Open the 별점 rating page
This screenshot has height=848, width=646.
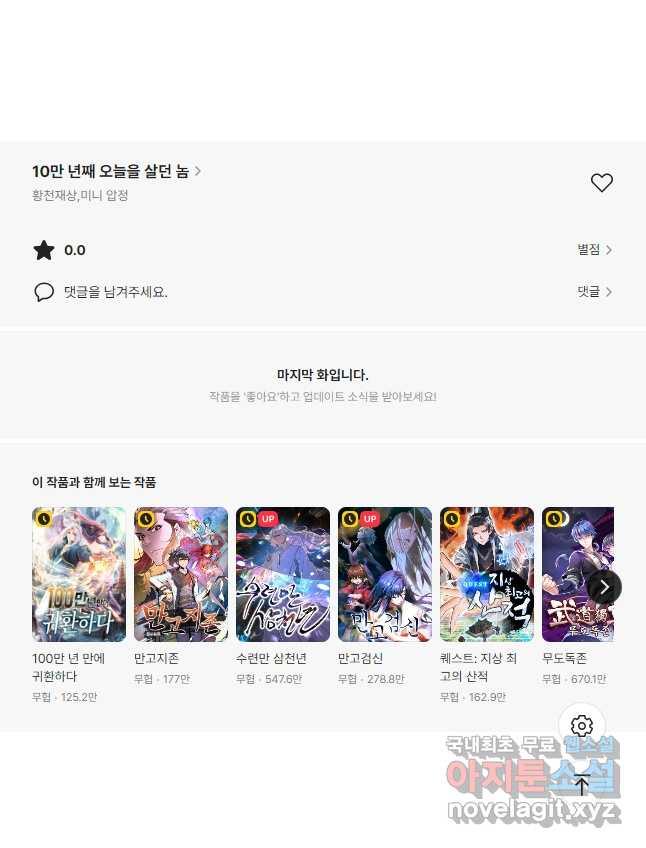click(594, 250)
